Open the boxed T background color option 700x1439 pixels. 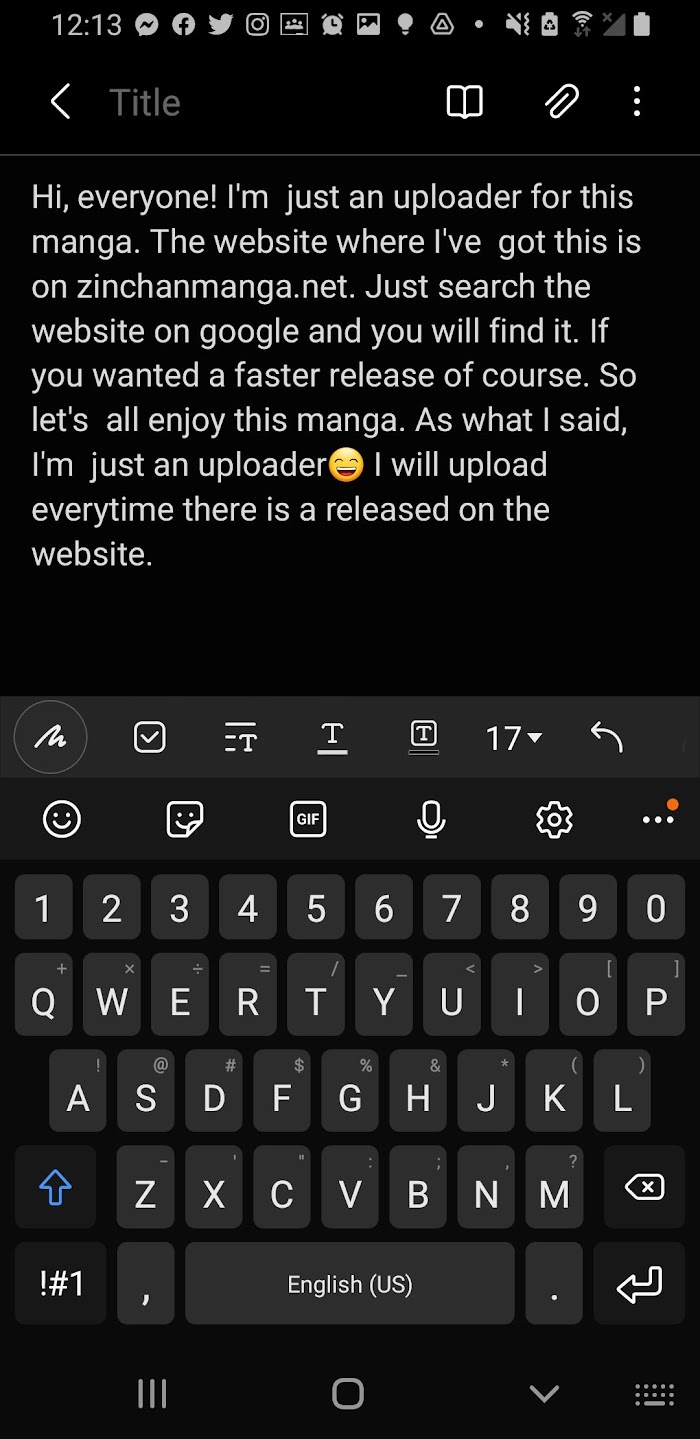point(424,738)
